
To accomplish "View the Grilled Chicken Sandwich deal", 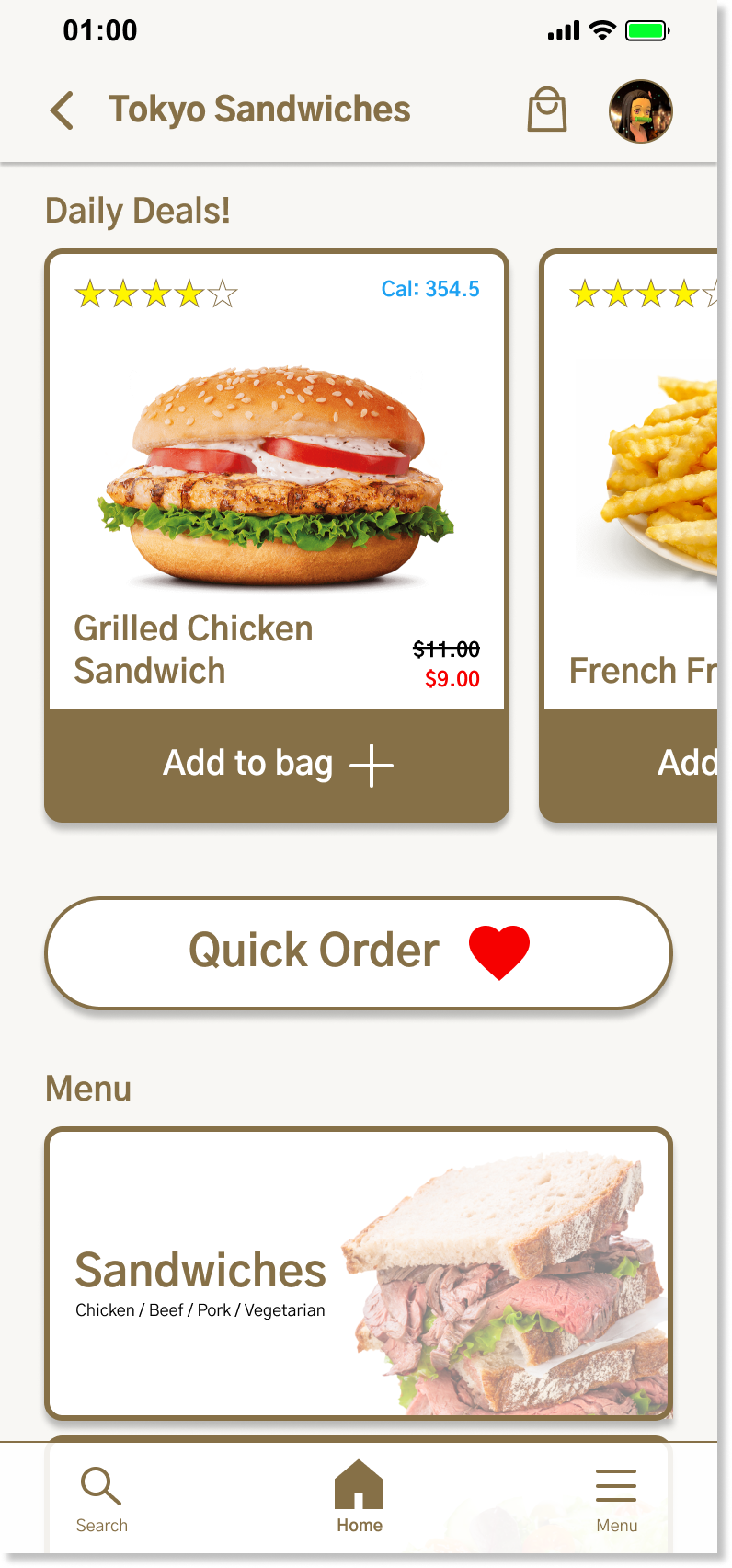I will (x=277, y=478).
